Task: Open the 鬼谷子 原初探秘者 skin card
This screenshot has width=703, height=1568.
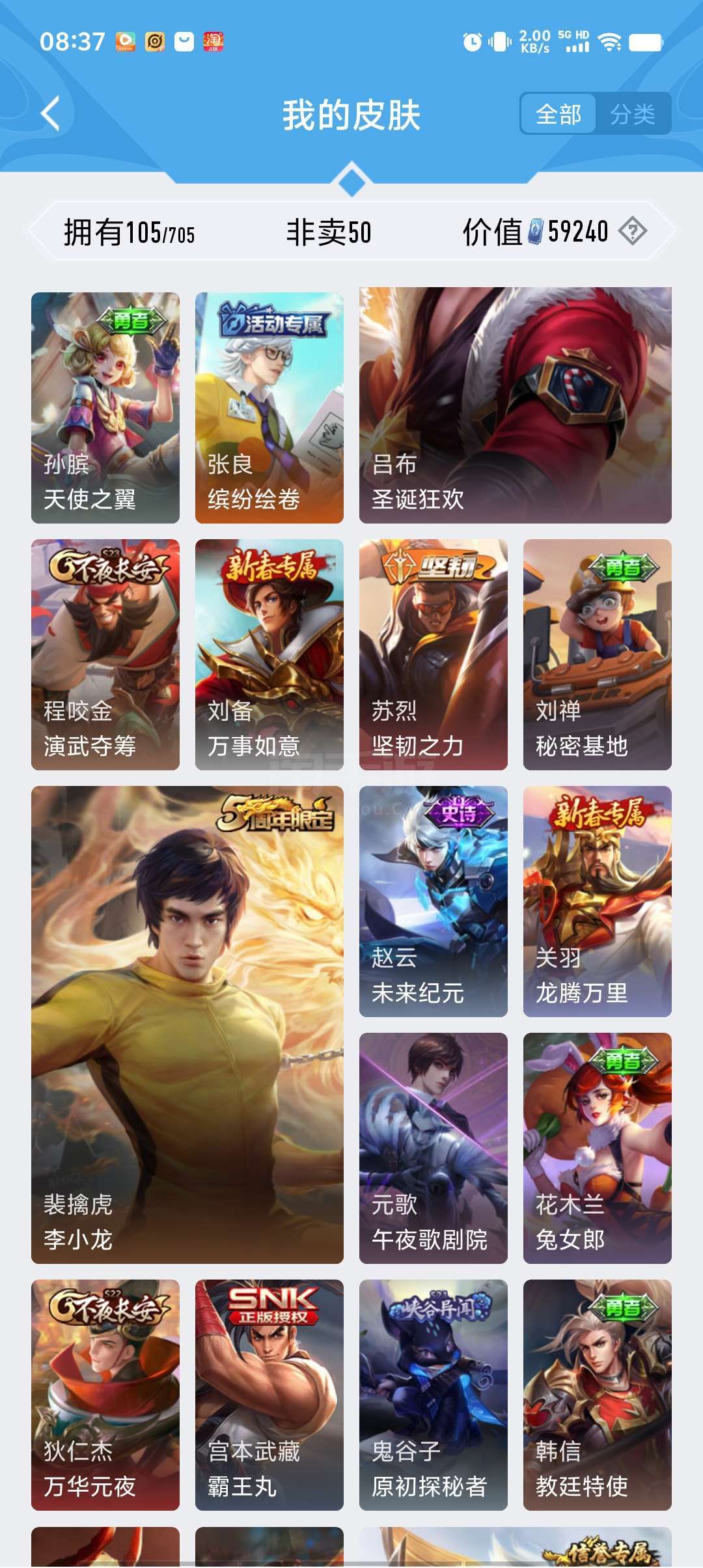Action: pyautogui.click(x=434, y=1395)
